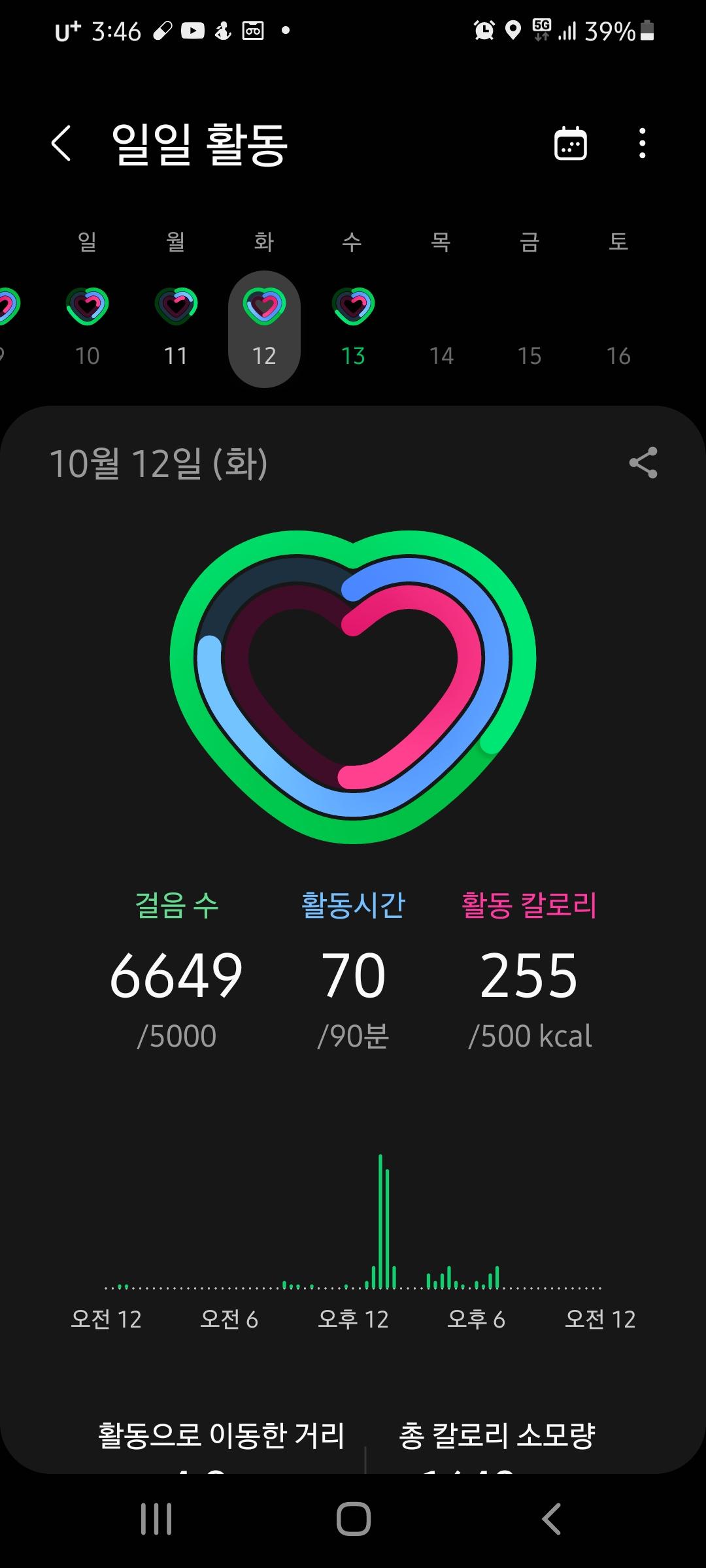Open the calendar date picker
Viewport: 706px width, 1568px height.
coord(570,143)
